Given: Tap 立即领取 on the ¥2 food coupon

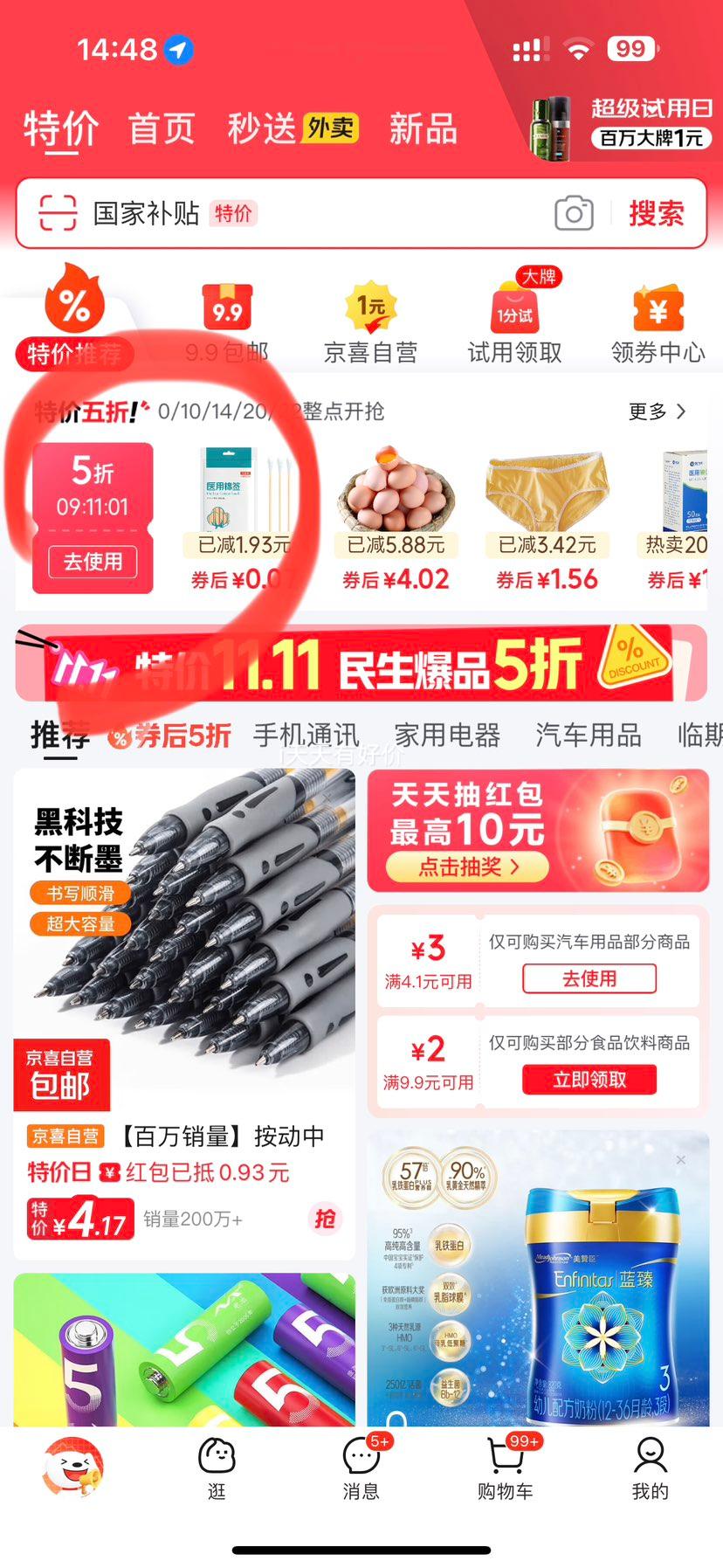Looking at the screenshot, I should (x=589, y=1080).
